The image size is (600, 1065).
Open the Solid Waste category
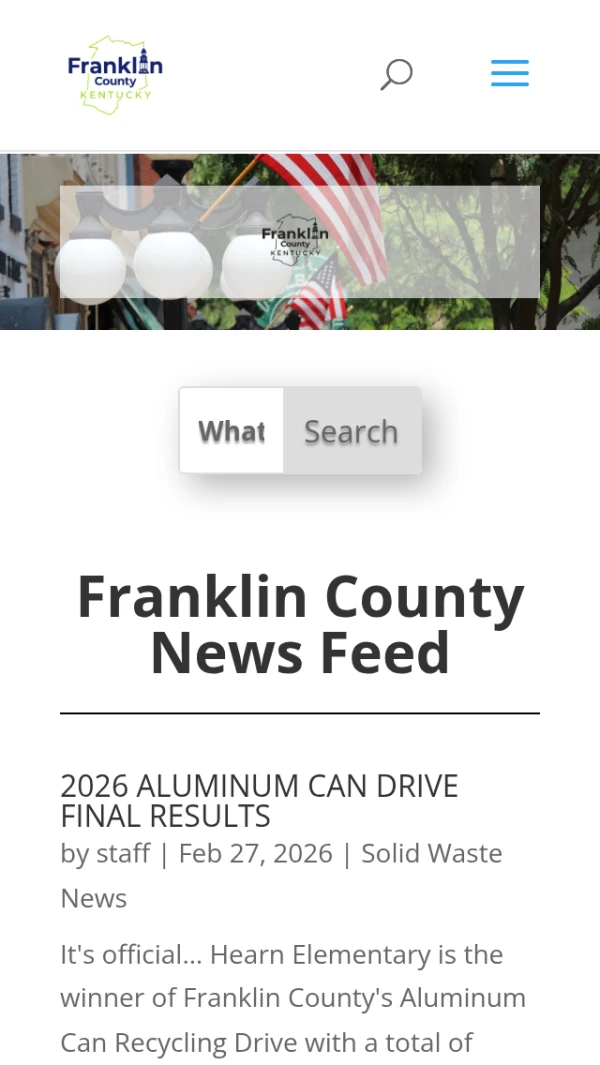pos(431,853)
